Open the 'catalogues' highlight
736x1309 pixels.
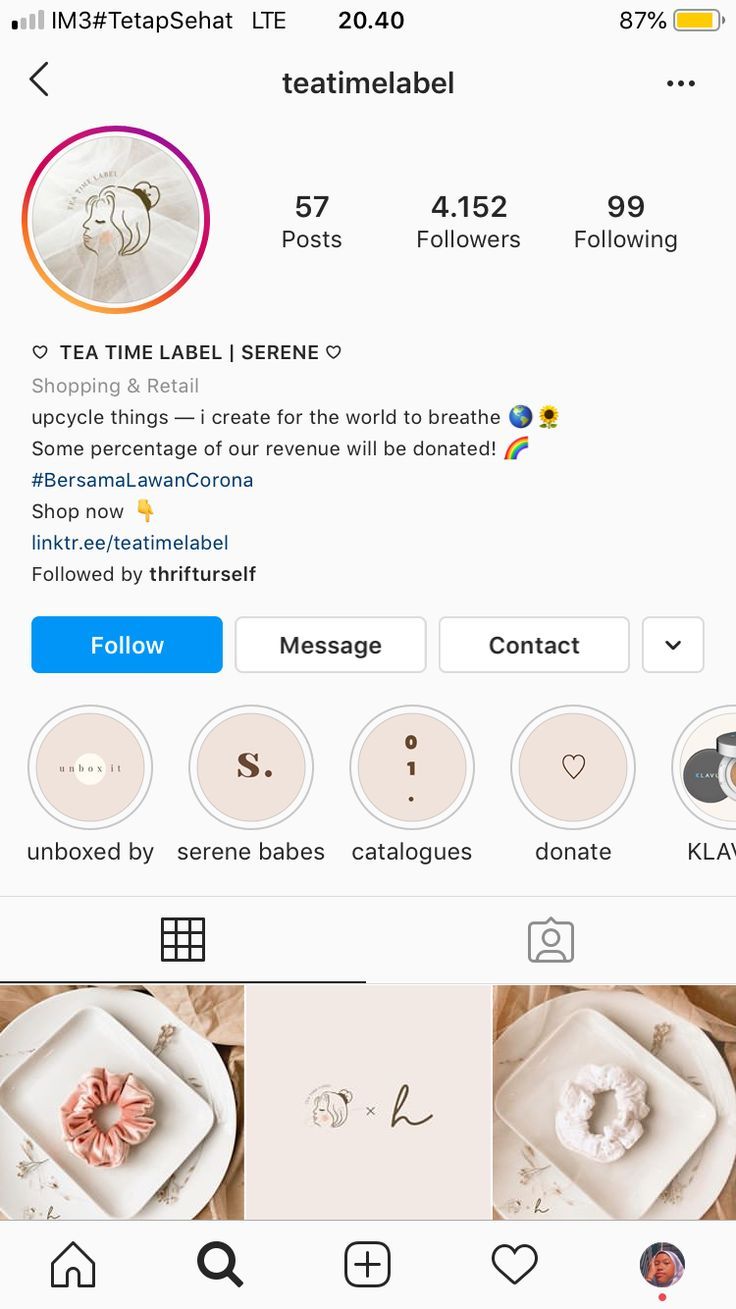(x=412, y=768)
